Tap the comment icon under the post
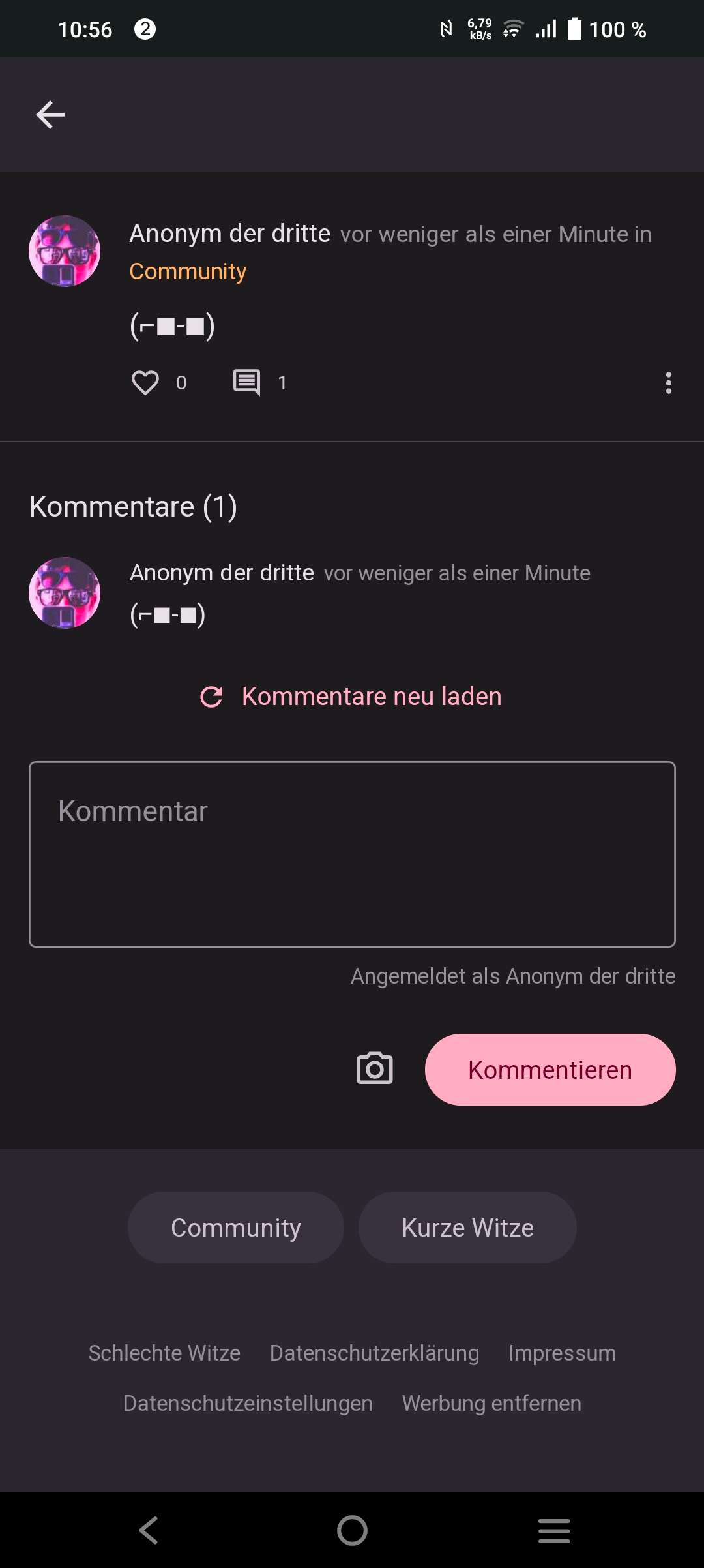This screenshot has height=1568, width=704. (x=247, y=382)
